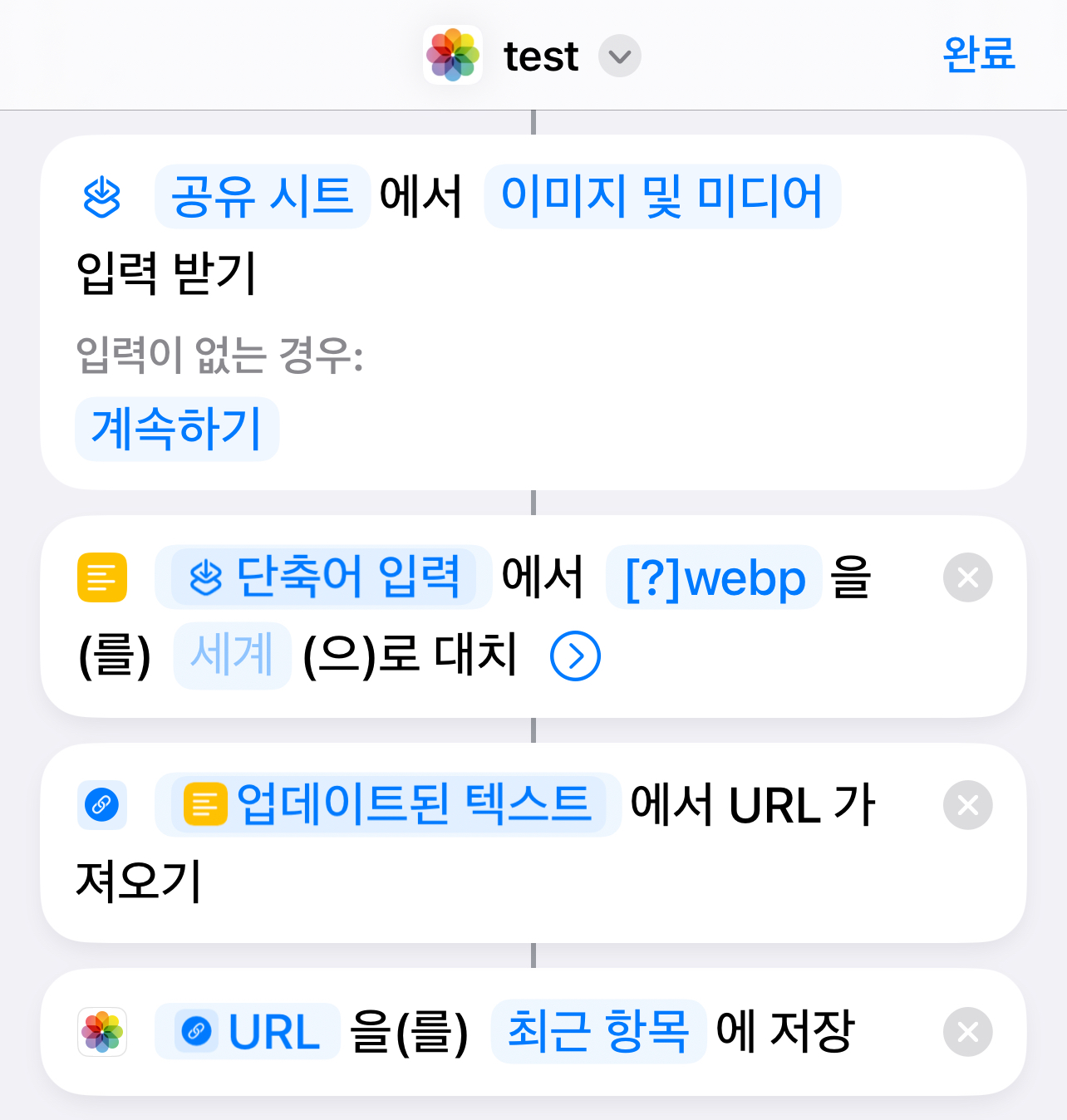
Task: Choose the 최근 항목 album
Action: 598,1032
